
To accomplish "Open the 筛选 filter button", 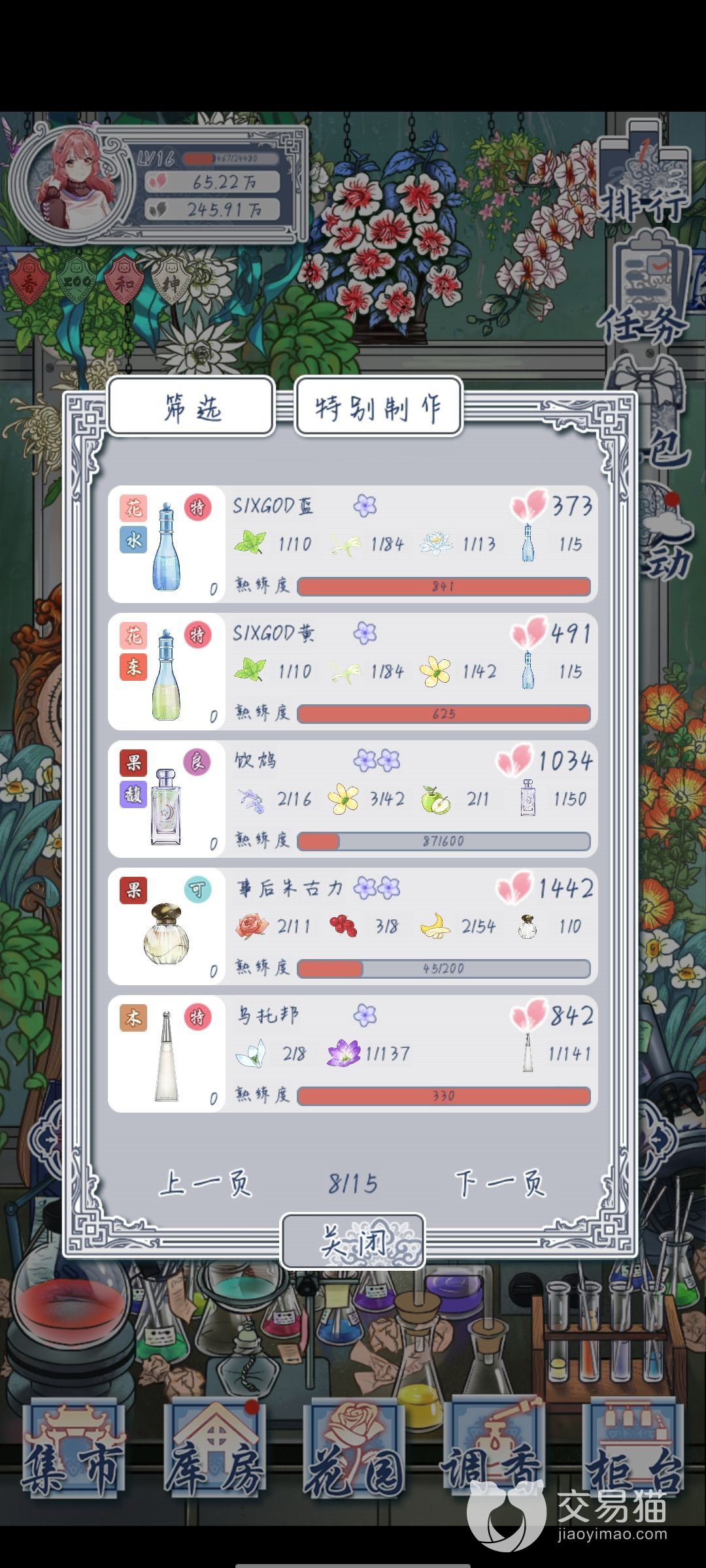I will [x=191, y=407].
